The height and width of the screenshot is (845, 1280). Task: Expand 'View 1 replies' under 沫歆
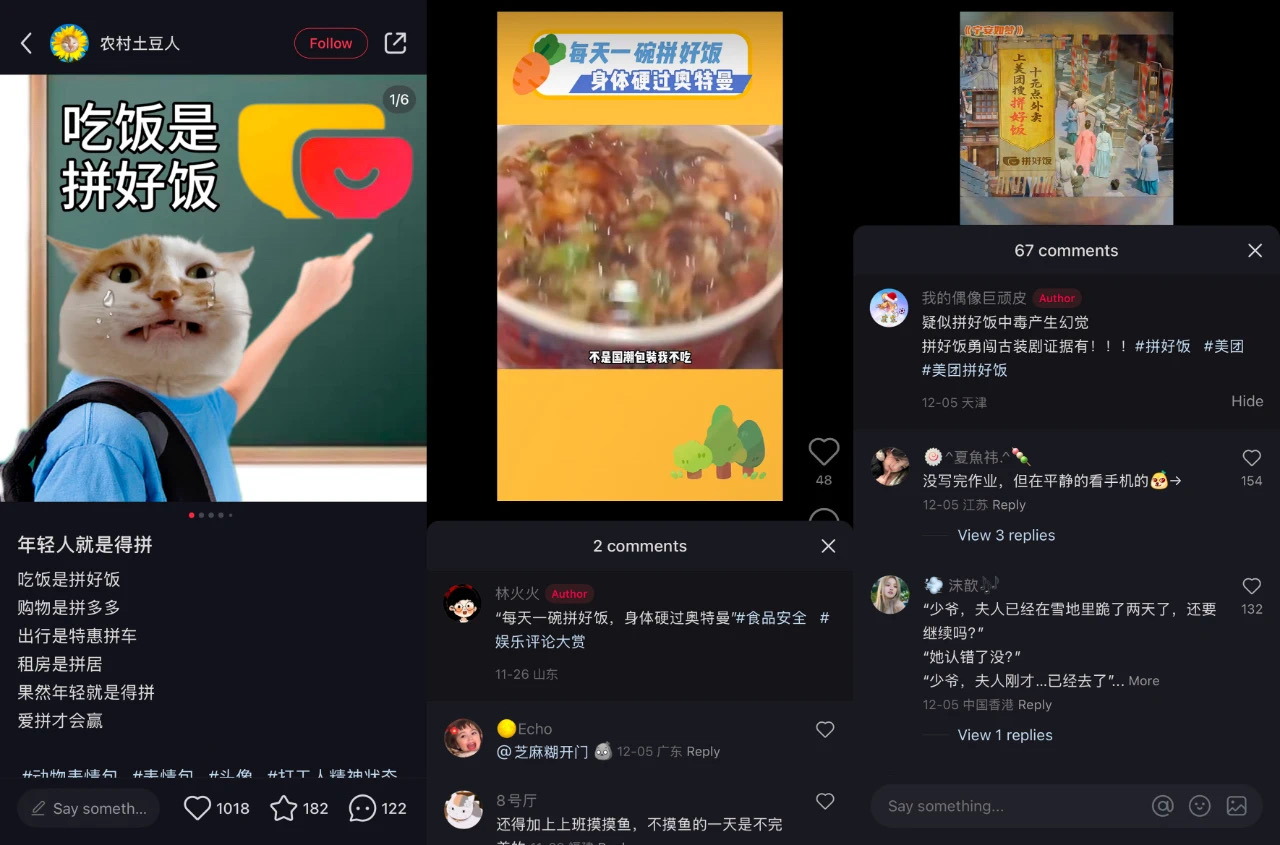(x=1004, y=735)
